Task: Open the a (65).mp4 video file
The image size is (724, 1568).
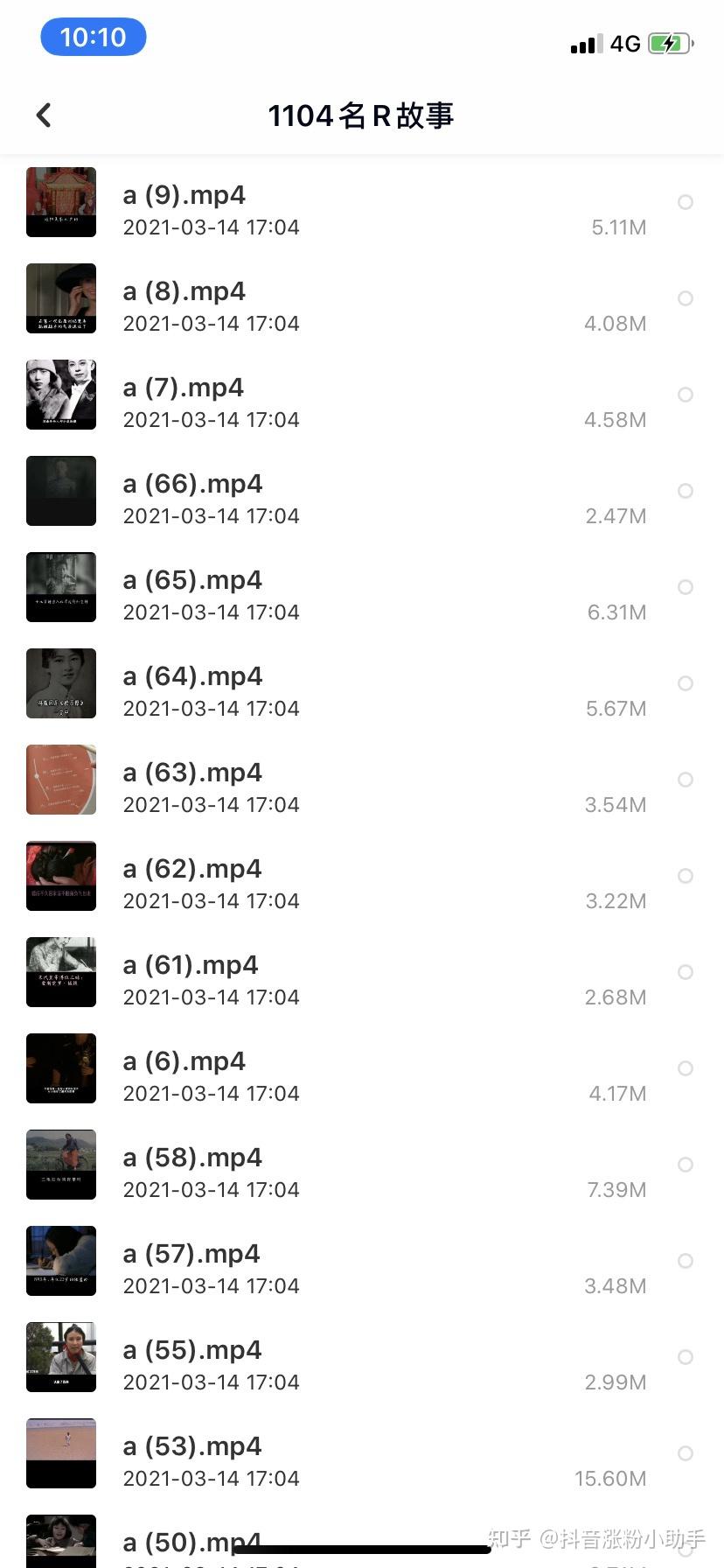Action: coord(192,580)
